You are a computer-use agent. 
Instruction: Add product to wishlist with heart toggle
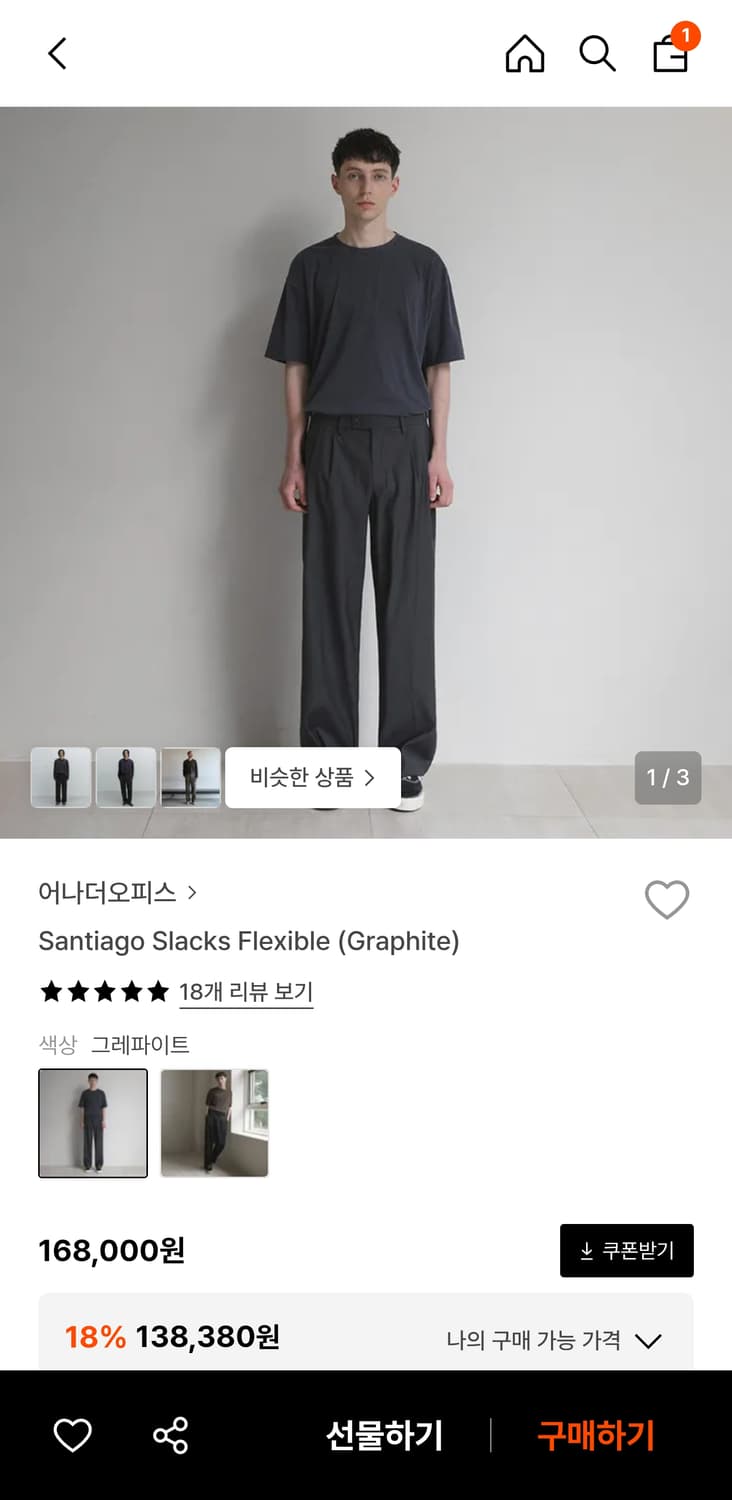[667, 900]
